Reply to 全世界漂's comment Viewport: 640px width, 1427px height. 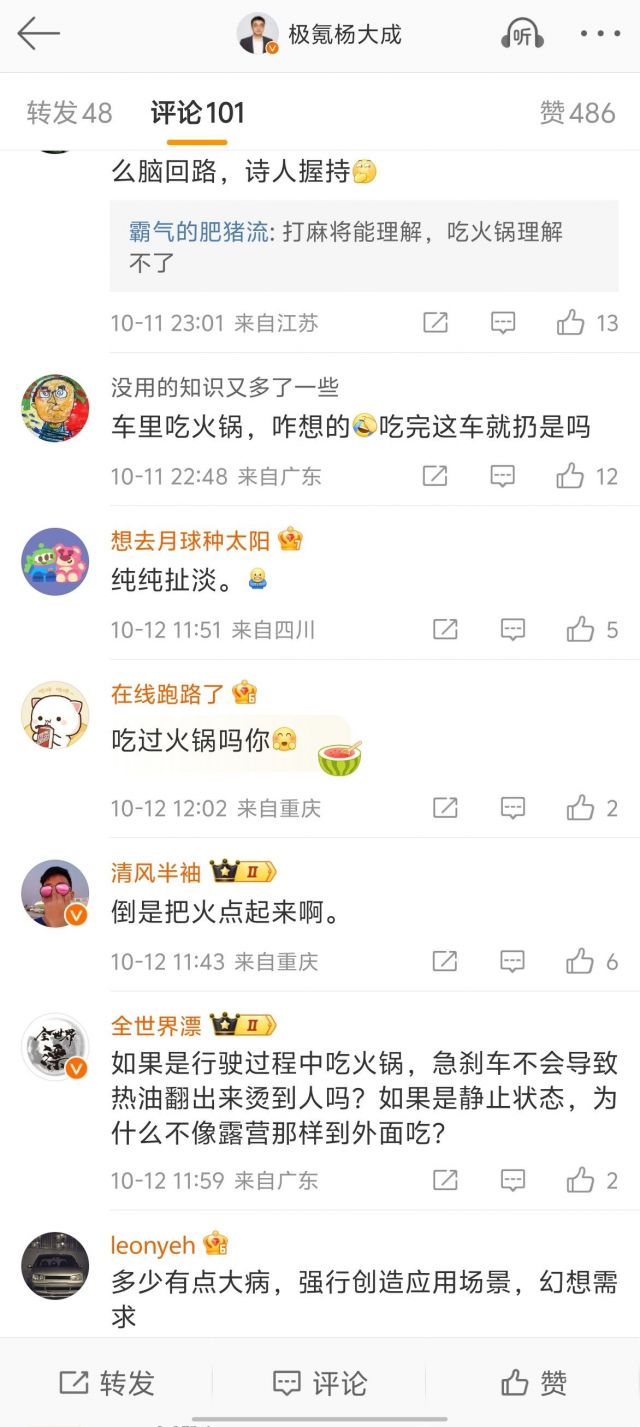click(512, 1180)
